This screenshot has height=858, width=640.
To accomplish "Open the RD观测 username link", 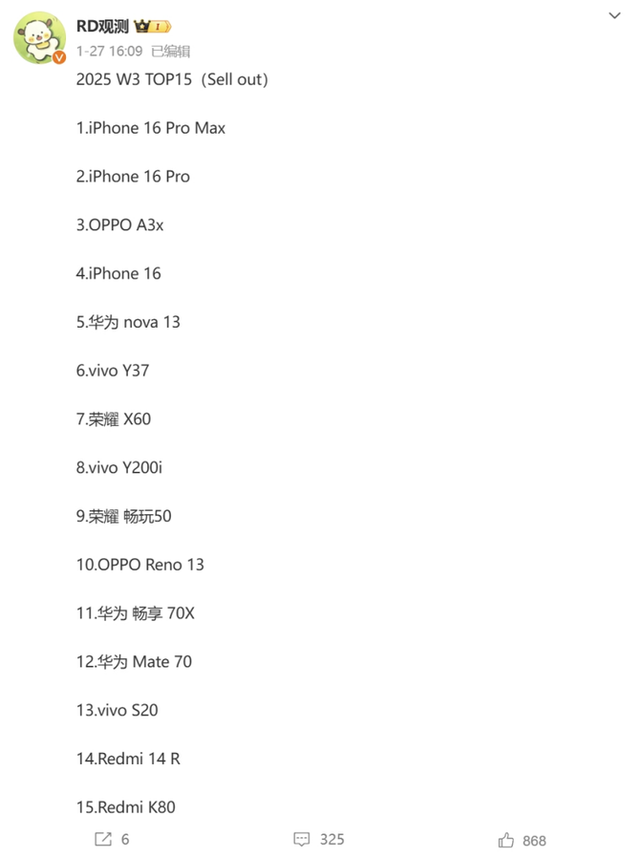I will click(x=102, y=26).
